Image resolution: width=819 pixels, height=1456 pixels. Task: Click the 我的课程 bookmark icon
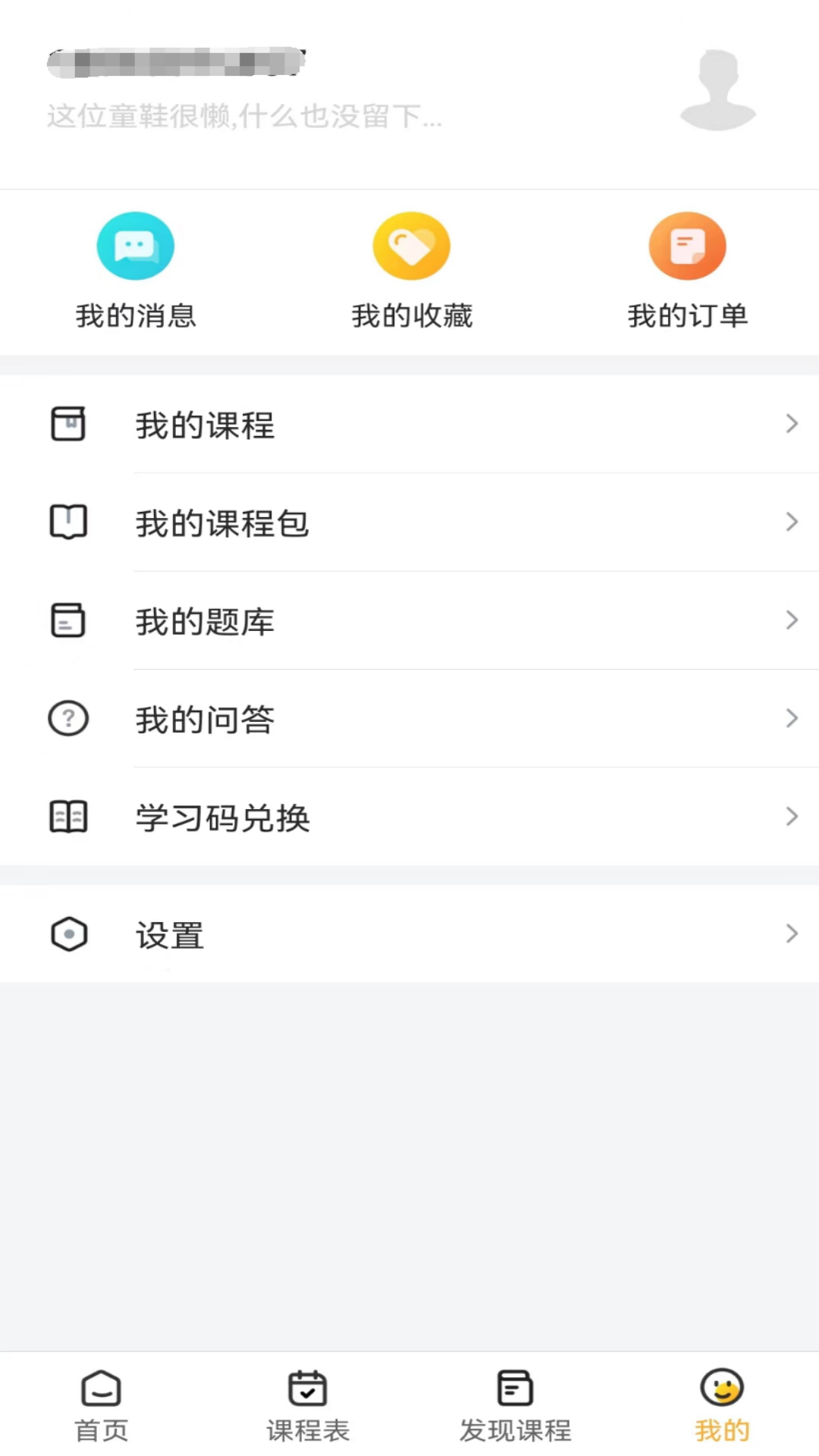point(68,424)
